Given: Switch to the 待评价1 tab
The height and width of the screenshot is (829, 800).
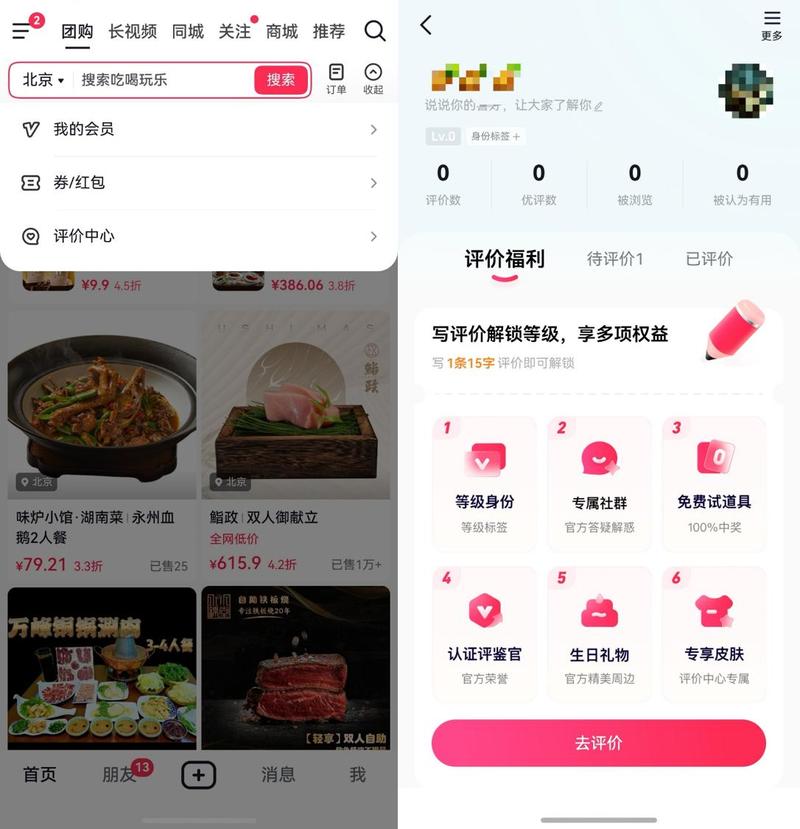Looking at the screenshot, I should (x=615, y=259).
